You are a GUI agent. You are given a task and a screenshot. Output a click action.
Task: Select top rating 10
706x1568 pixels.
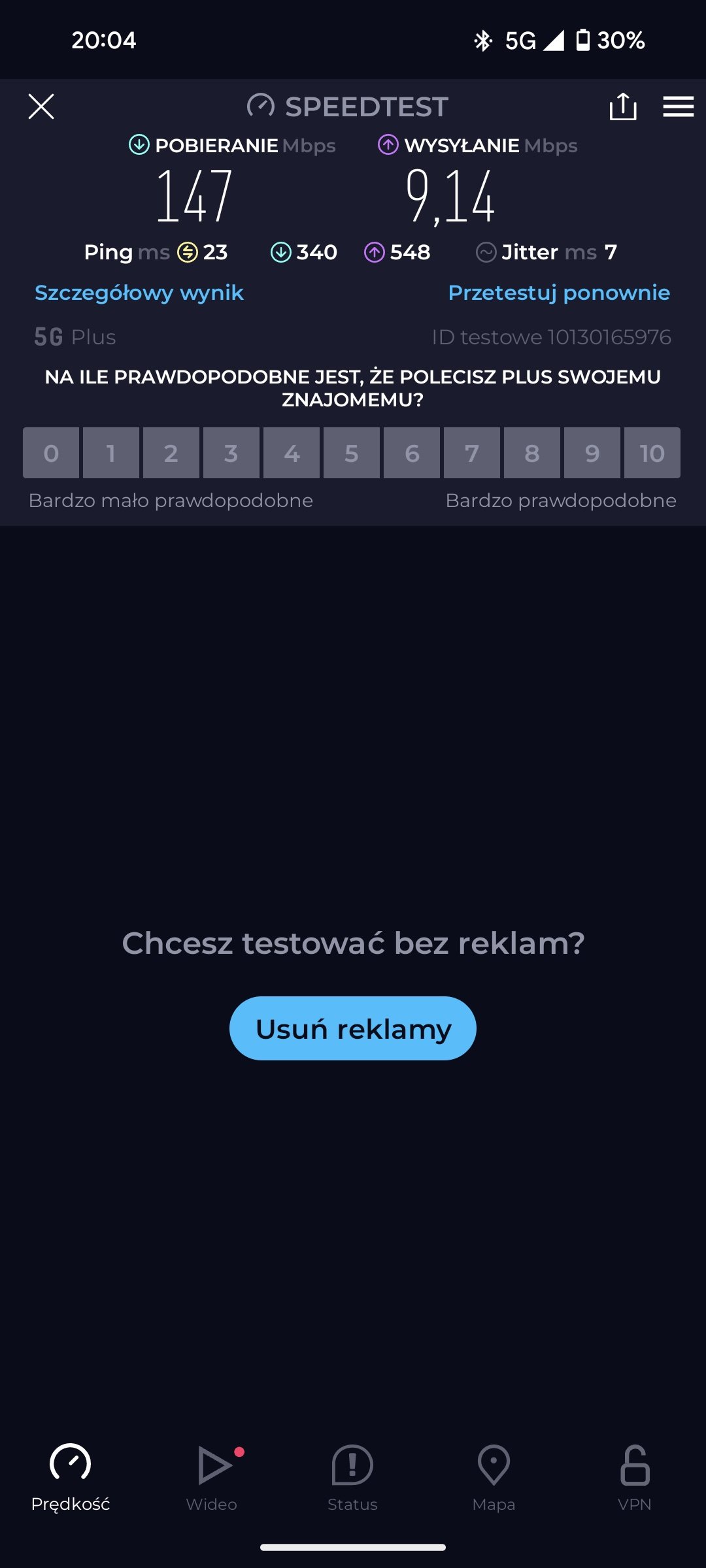click(x=652, y=453)
